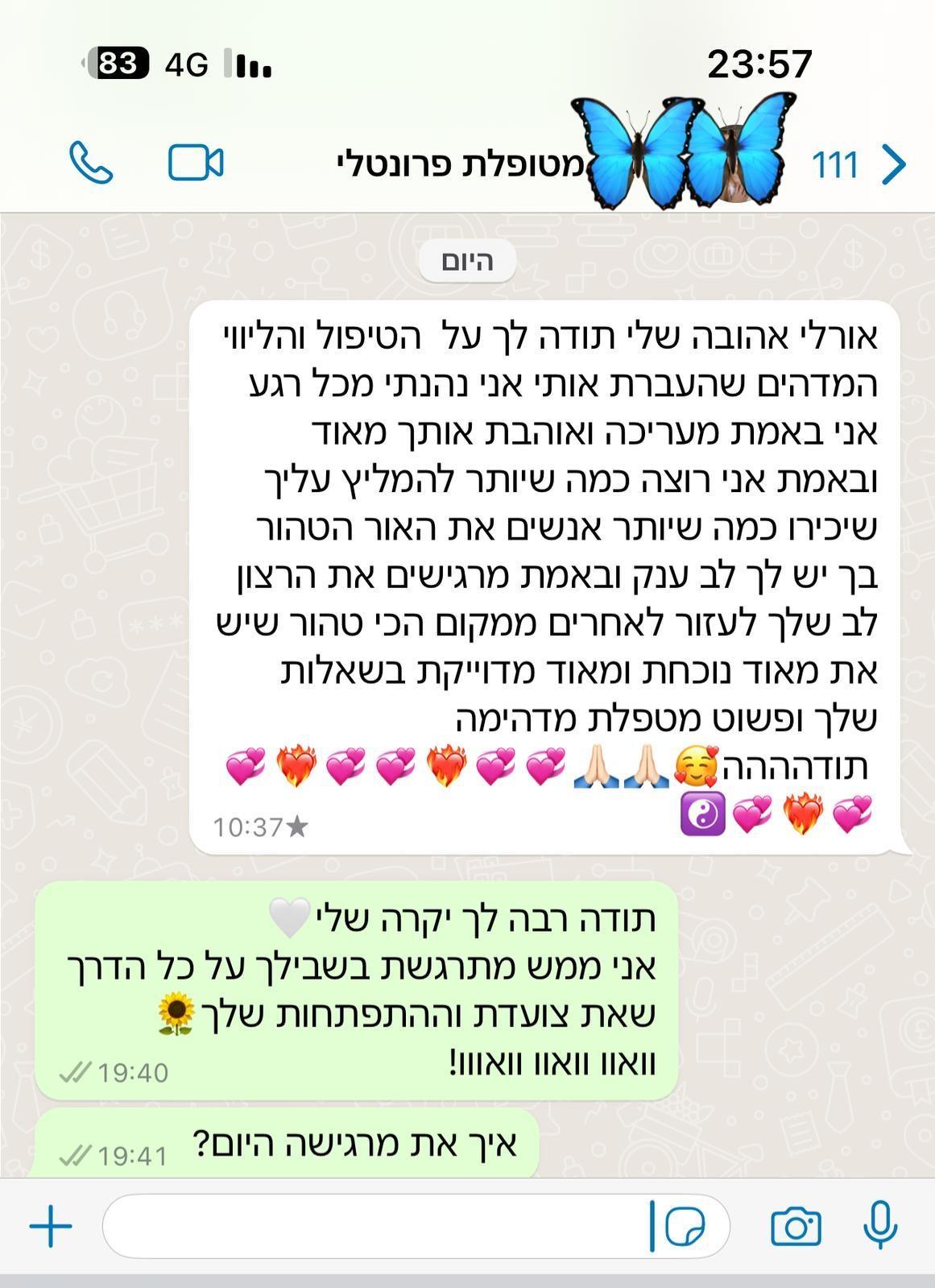The width and height of the screenshot is (935, 1288).
Task: Tap the microphone to record voice message
Action: click(880, 1224)
